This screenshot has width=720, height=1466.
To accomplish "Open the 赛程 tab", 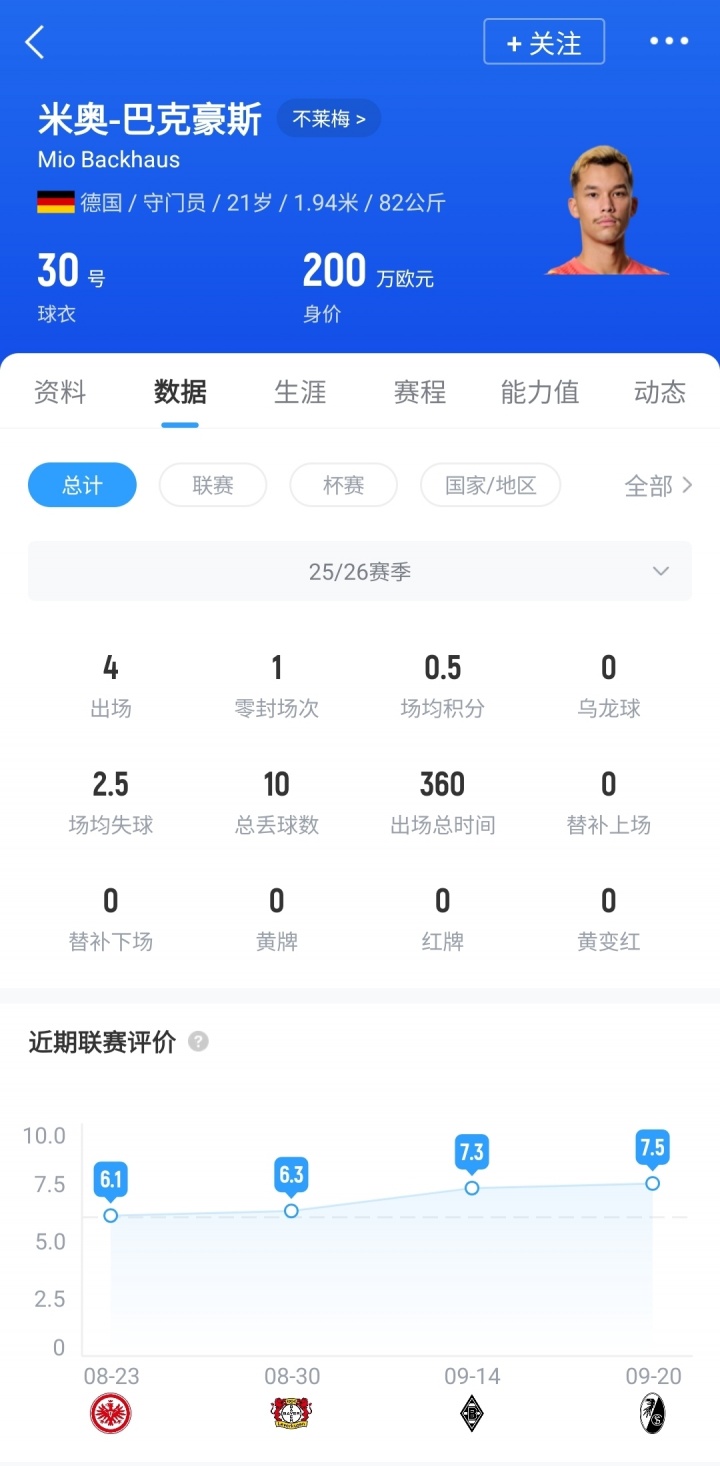I will pos(420,392).
